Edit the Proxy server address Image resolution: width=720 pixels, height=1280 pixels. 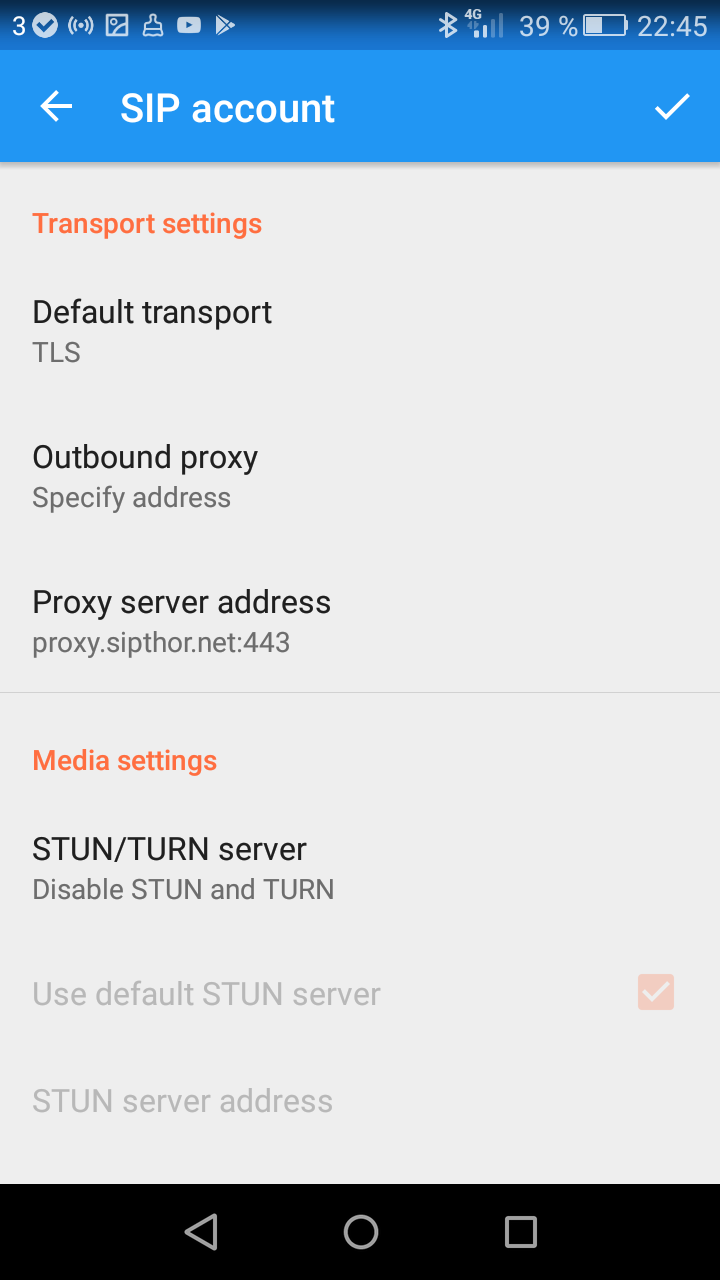[360, 621]
